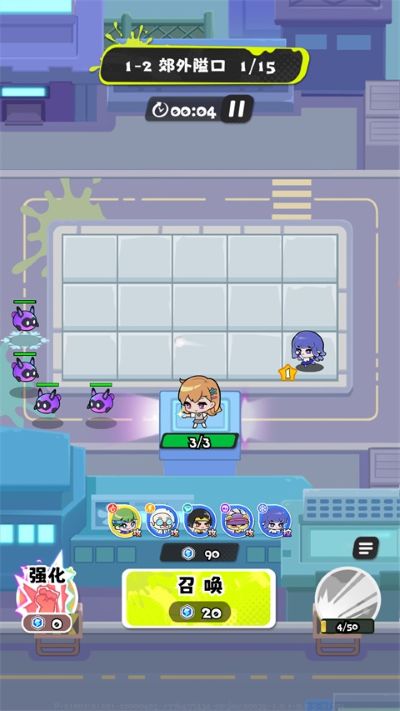Open the list menu icon
Image resolution: width=400 pixels, height=711 pixels.
[x=366, y=548]
